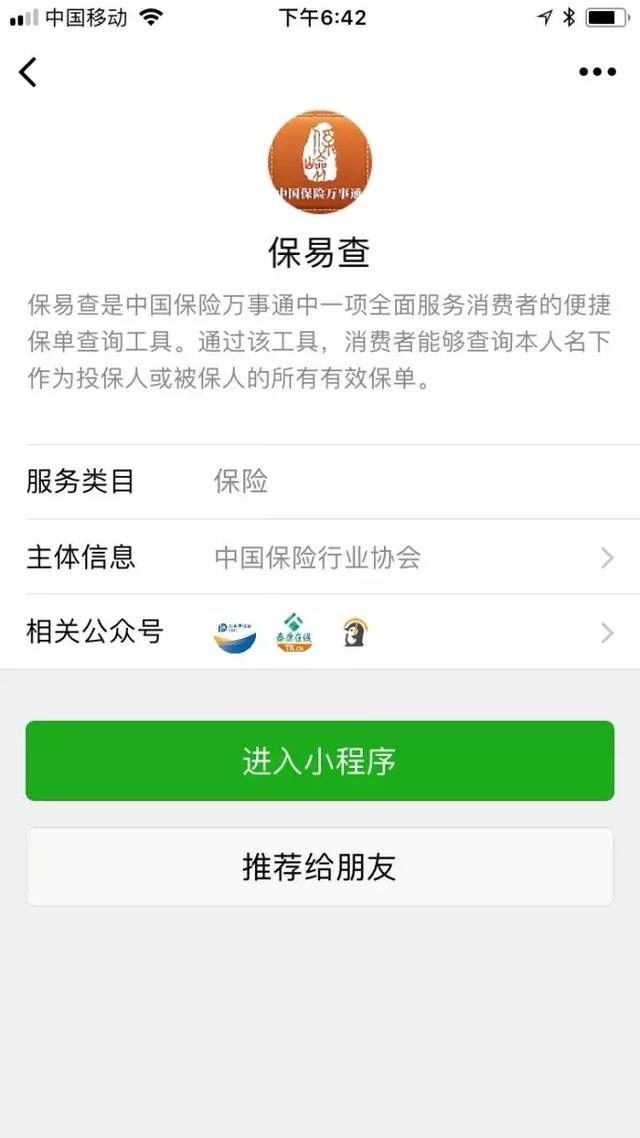Open the three-dot overflow menu
Image resolution: width=640 pixels, height=1138 pixels.
tap(597, 72)
